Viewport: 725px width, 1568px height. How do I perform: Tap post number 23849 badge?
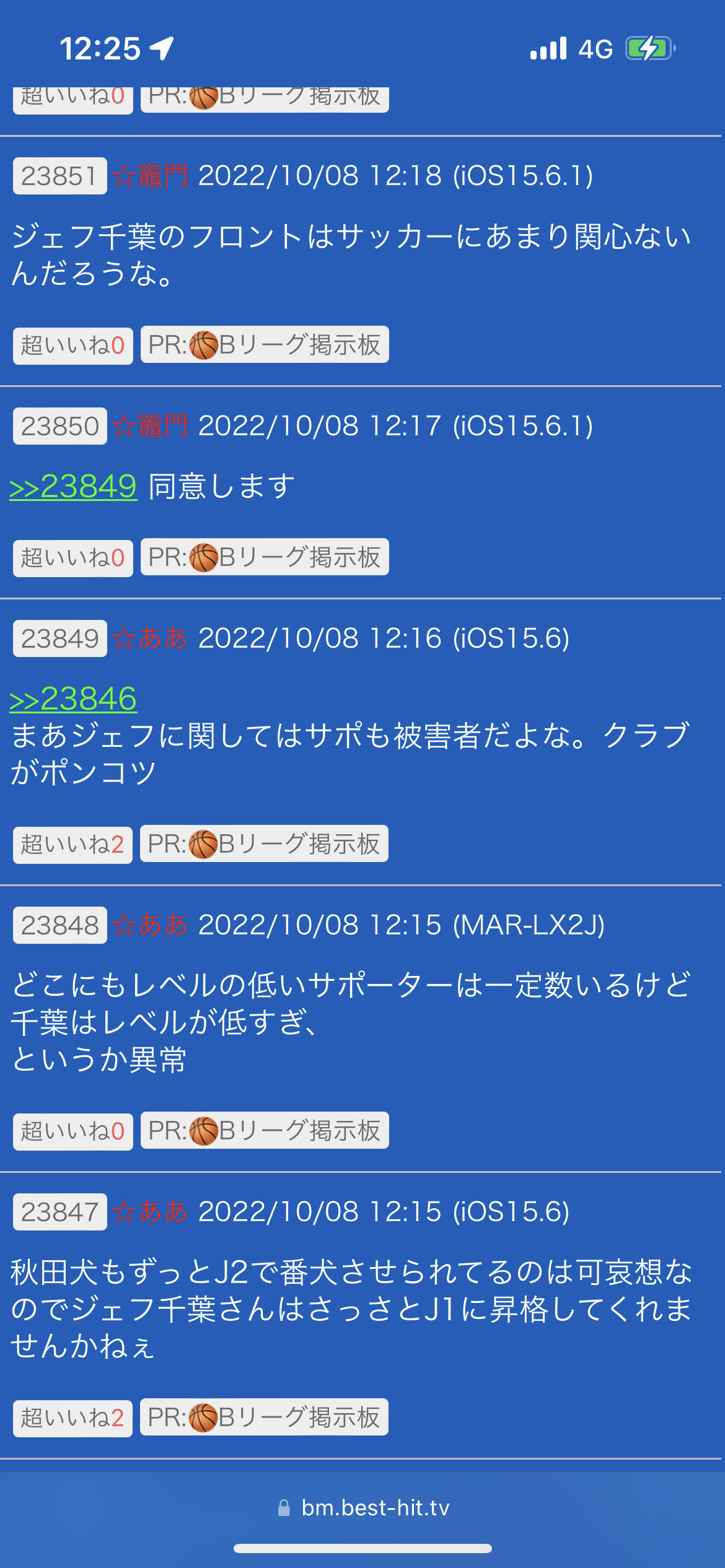[x=59, y=638]
